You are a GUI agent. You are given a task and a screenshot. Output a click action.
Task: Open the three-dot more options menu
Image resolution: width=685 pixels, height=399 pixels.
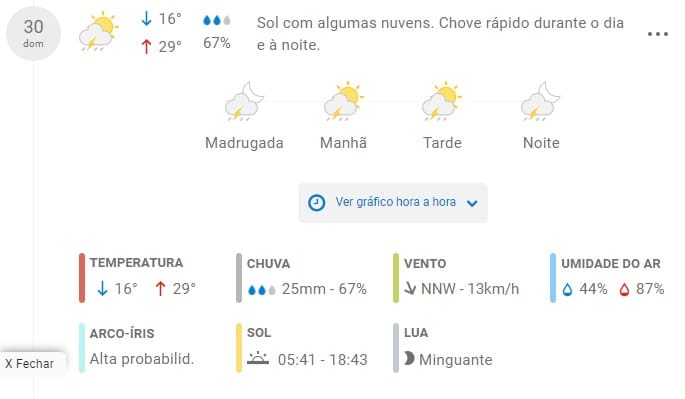(x=657, y=34)
